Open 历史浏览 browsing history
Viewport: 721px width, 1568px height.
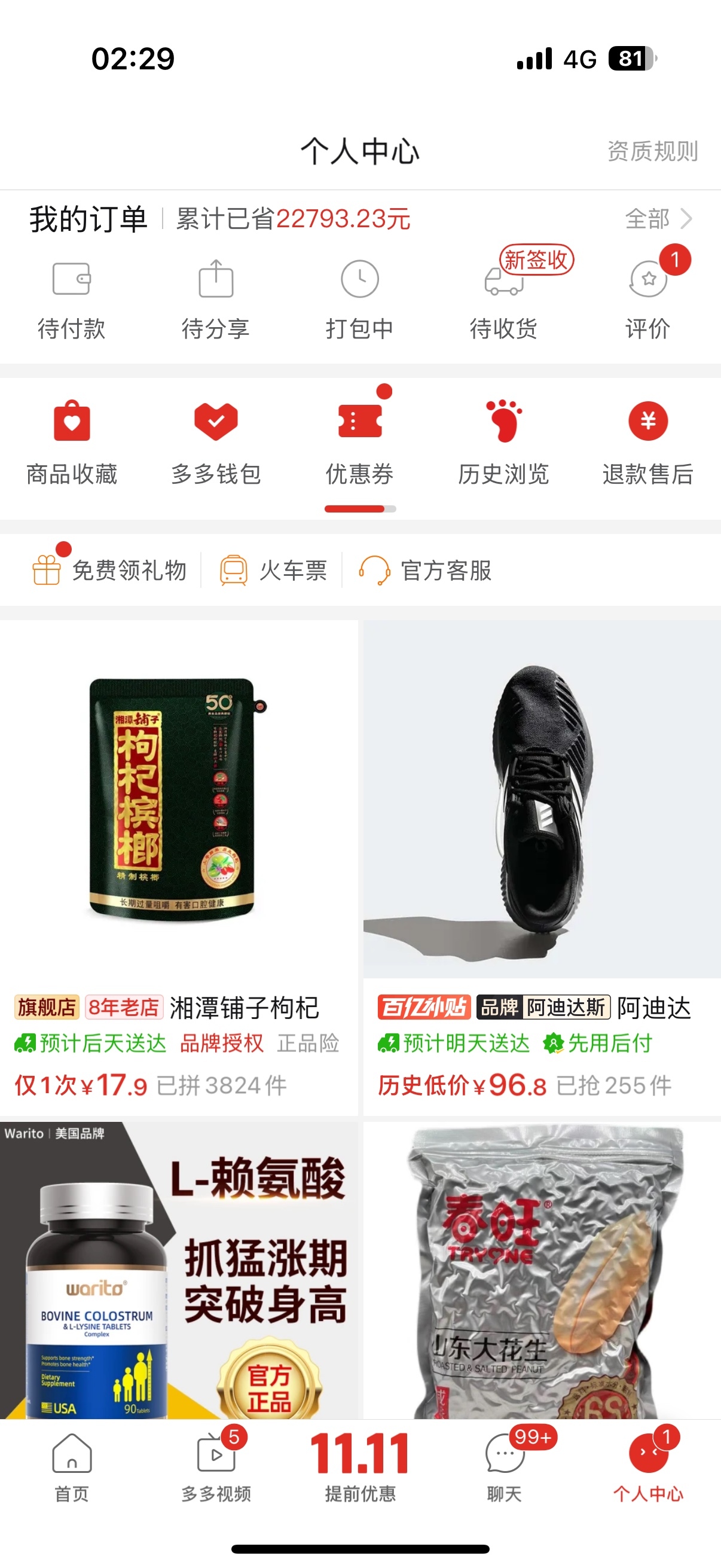tap(504, 443)
